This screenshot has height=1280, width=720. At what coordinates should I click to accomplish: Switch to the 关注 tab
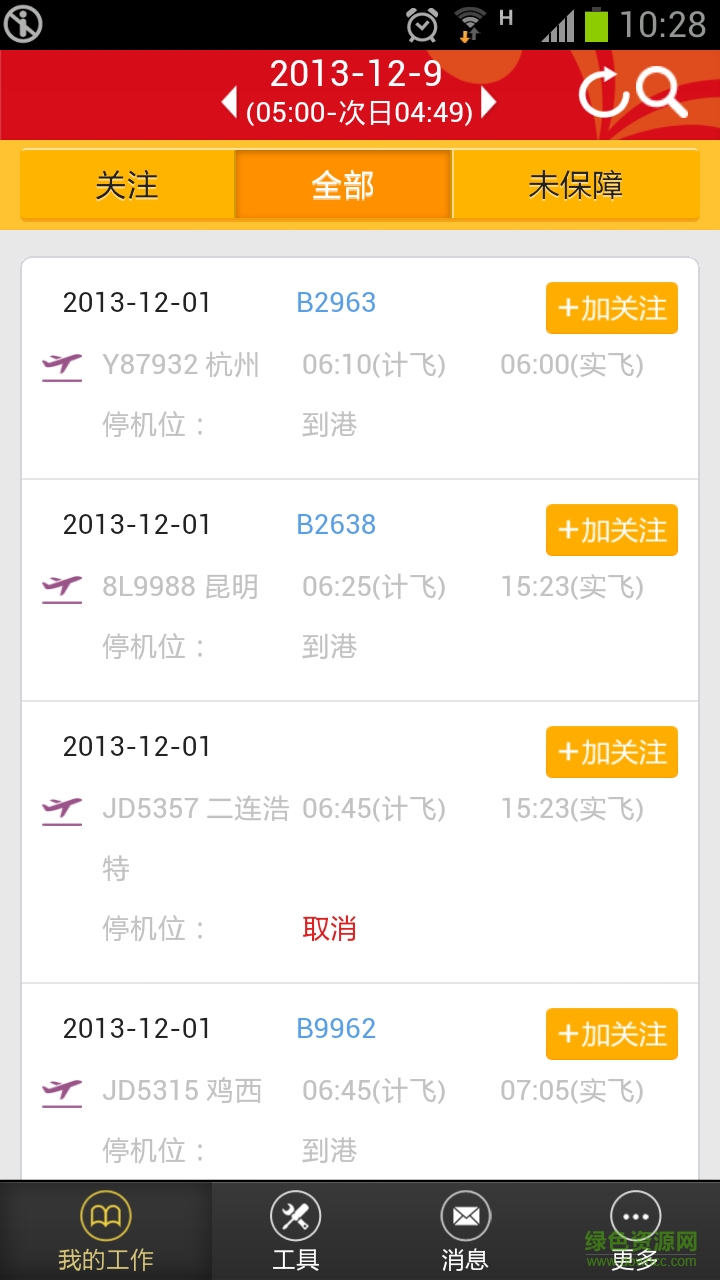pos(126,185)
